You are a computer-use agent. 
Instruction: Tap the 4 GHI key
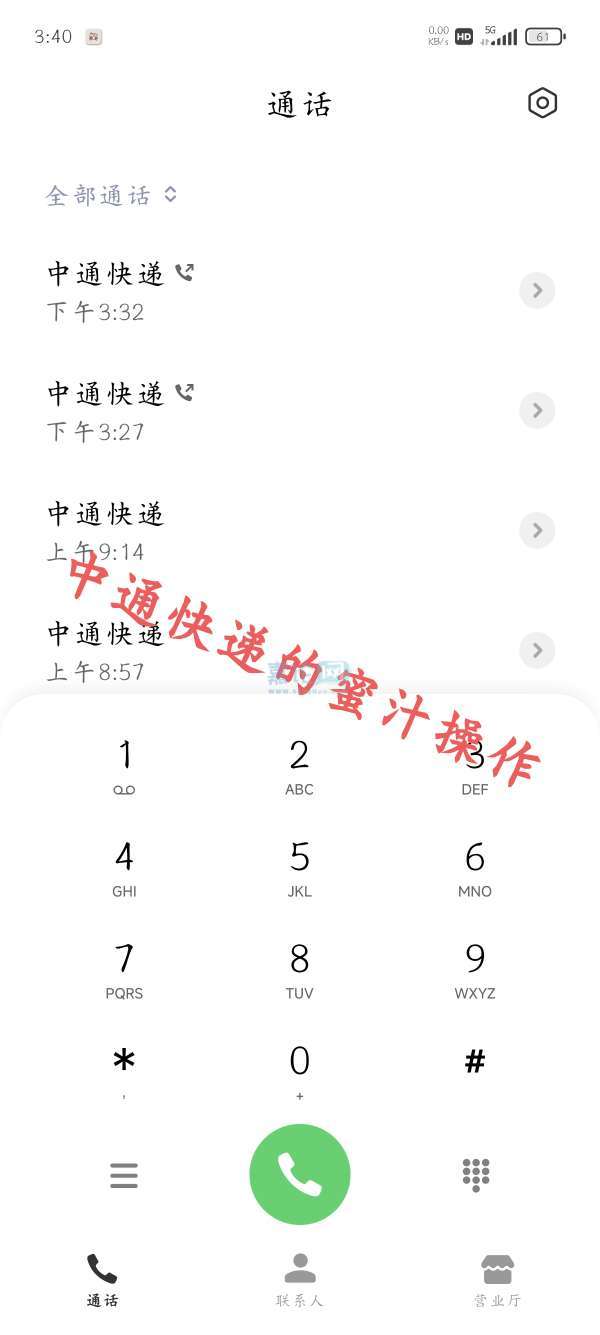coord(124,868)
